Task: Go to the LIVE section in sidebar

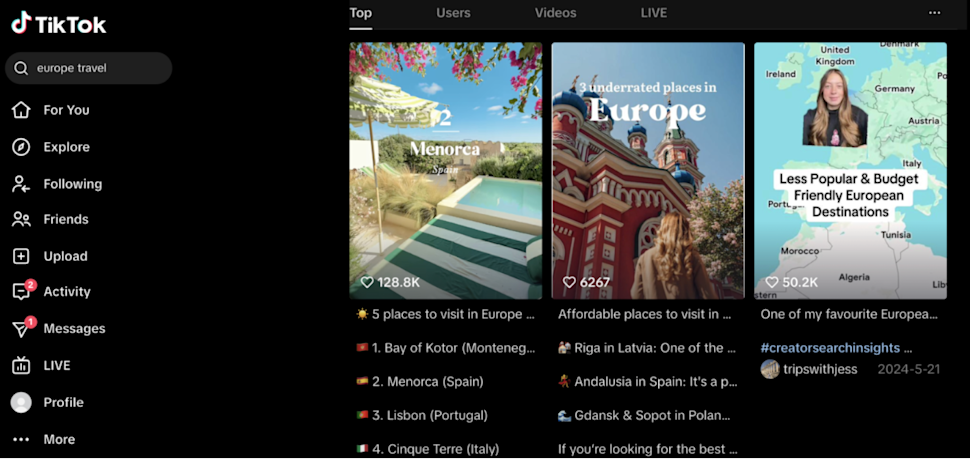Action: [x=56, y=366]
